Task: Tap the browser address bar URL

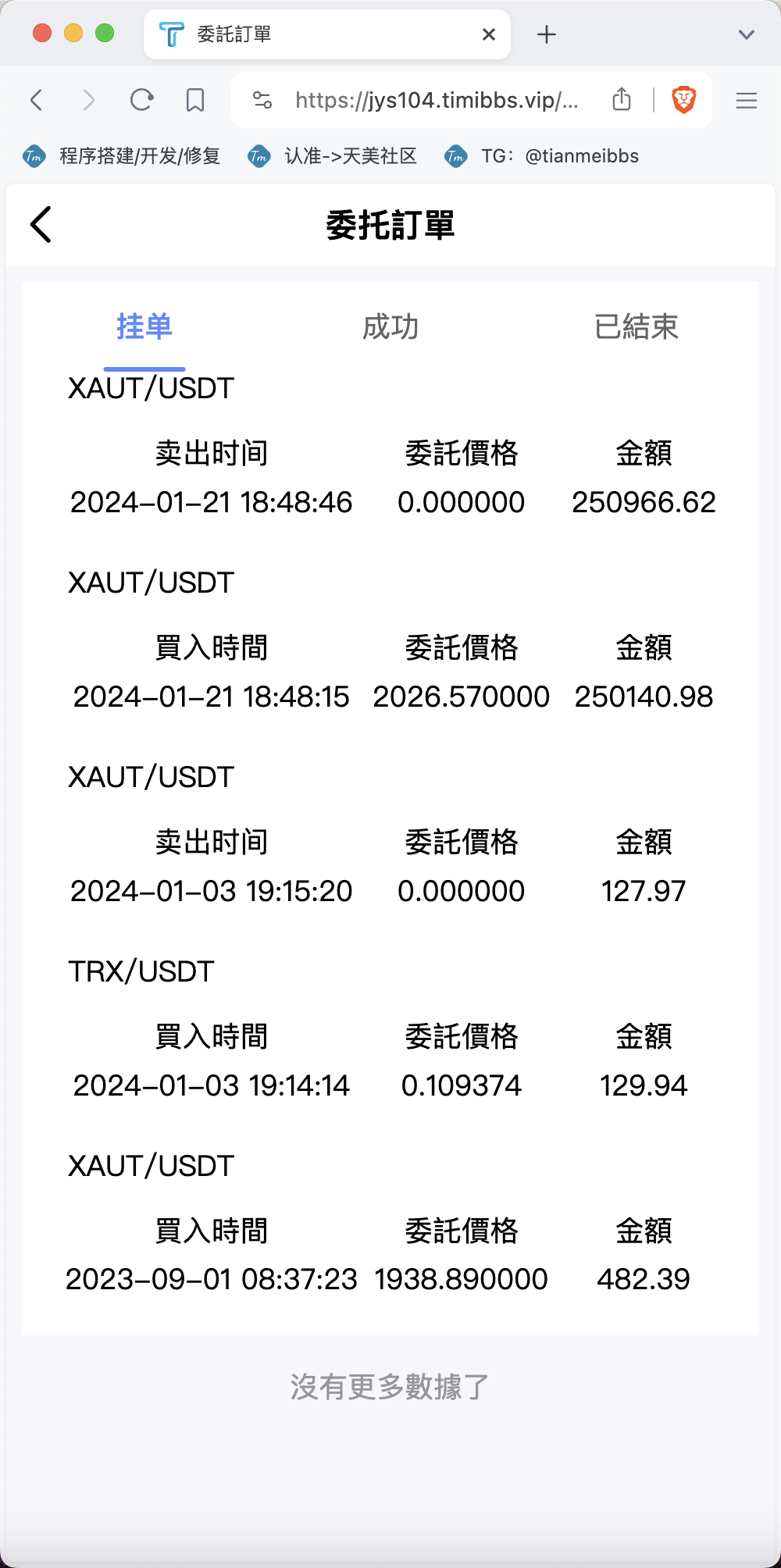Action: tap(437, 100)
